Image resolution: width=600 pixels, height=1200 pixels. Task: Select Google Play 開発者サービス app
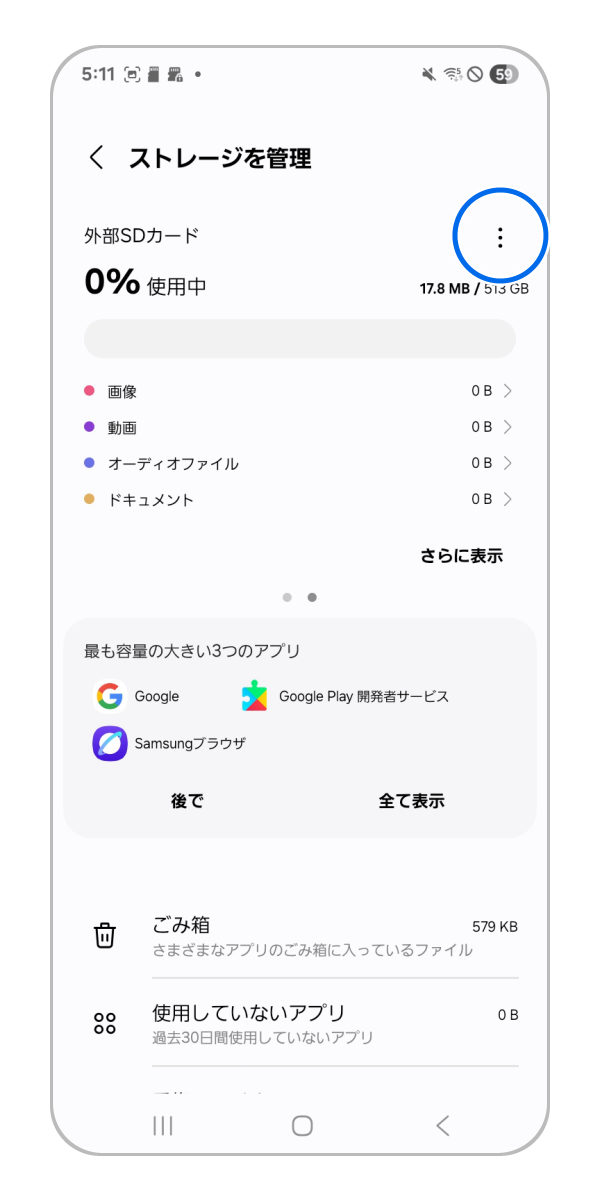(345, 696)
